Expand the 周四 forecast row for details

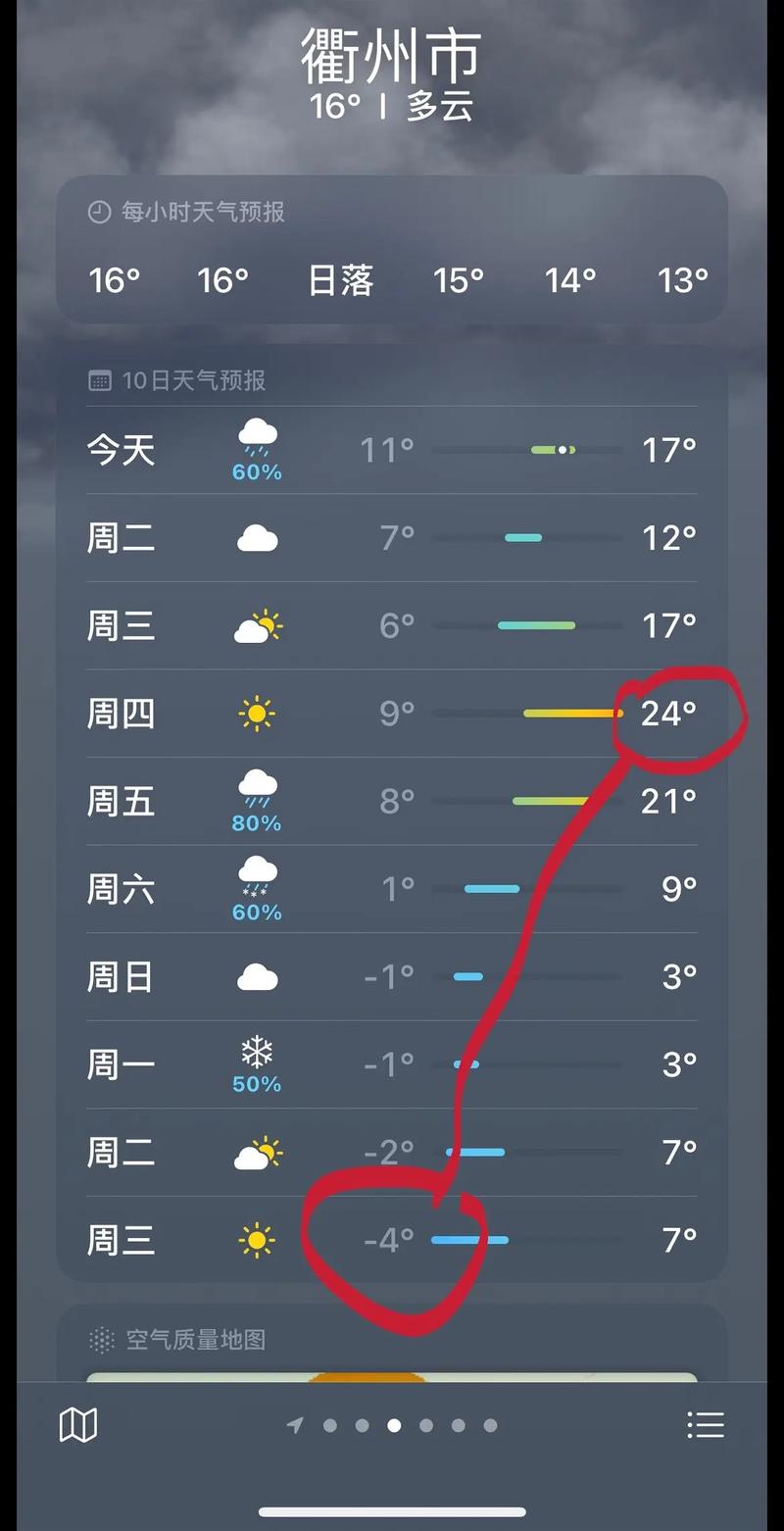tap(392, 715)
